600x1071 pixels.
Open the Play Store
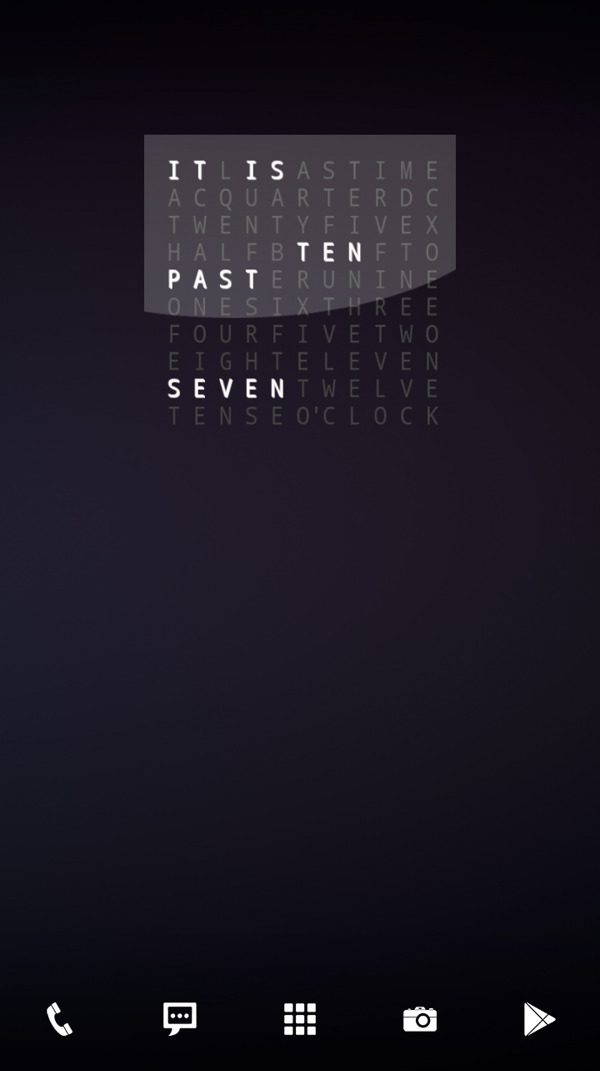pos(539,1019)
